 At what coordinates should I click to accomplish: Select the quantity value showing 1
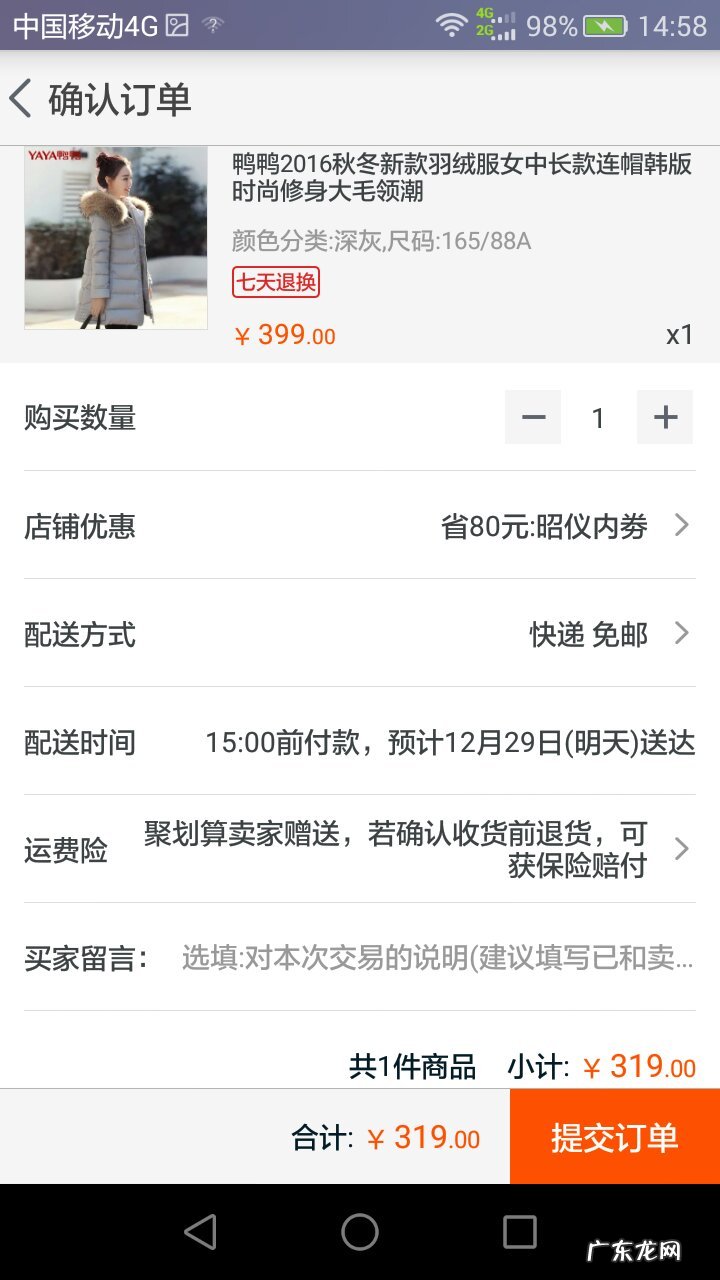598,417
